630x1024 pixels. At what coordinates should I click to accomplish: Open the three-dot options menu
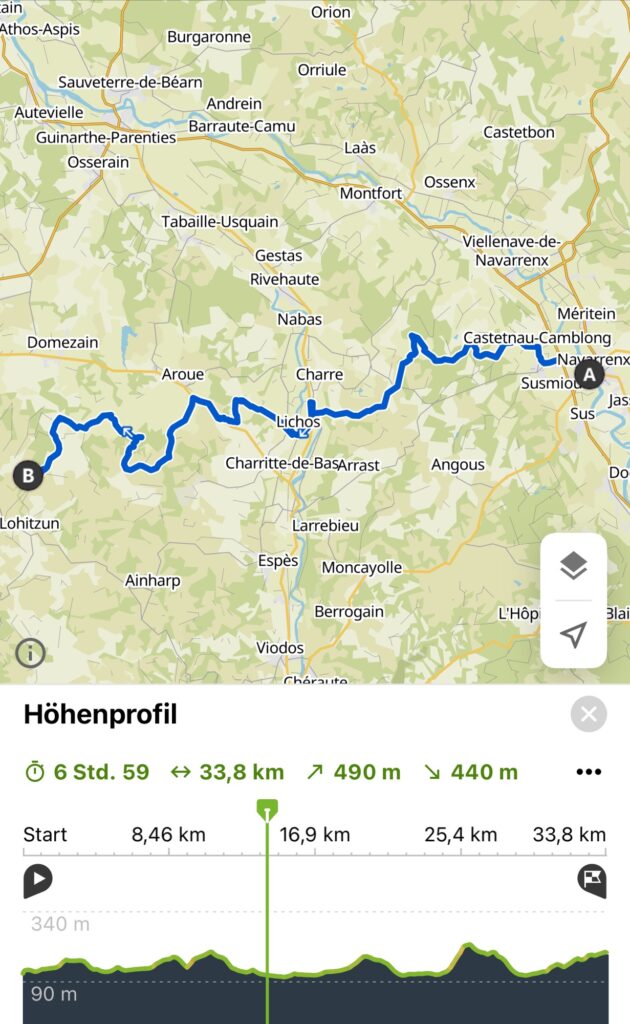coord(589,772)
